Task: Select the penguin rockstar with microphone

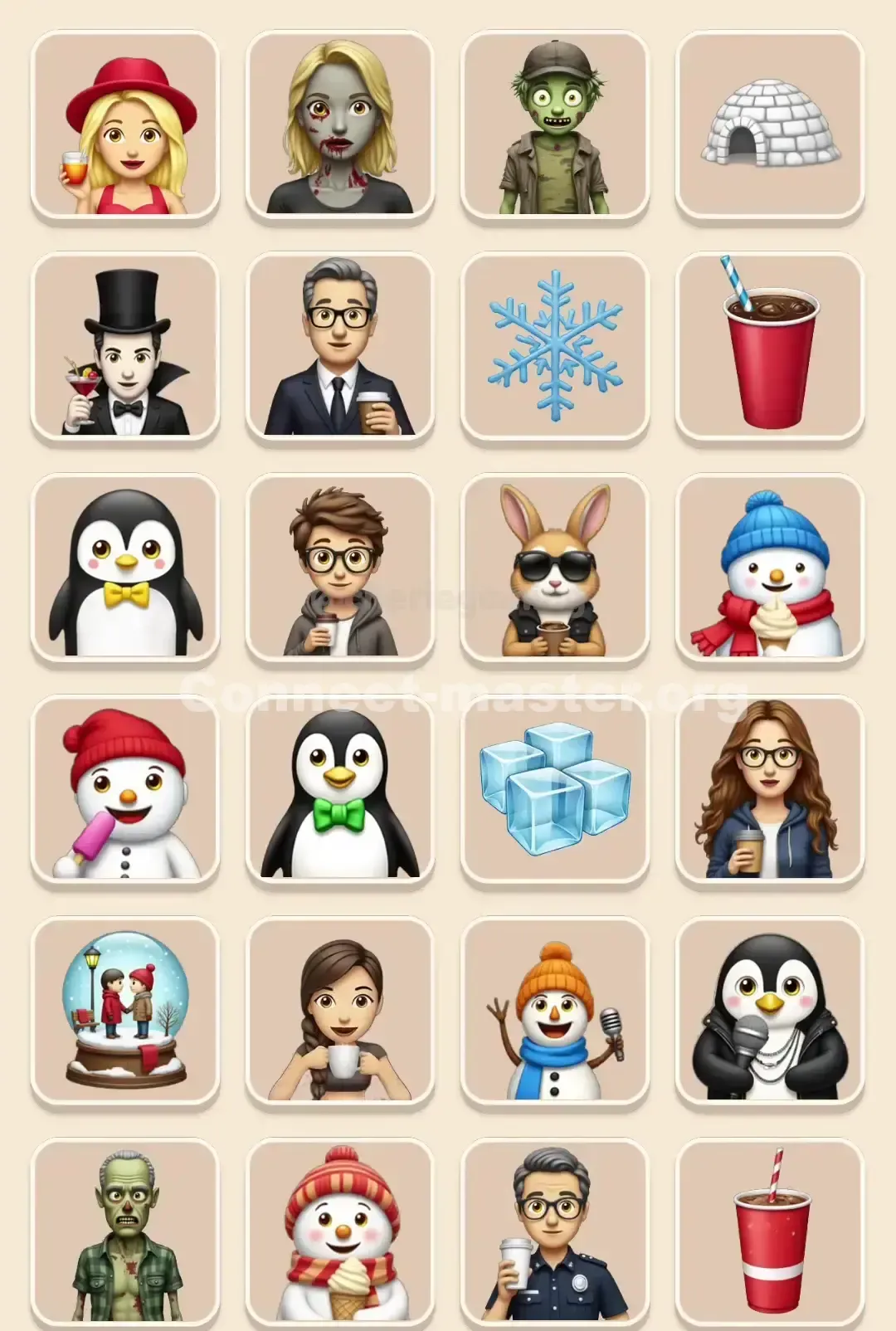Action: tap(772, 1012)
